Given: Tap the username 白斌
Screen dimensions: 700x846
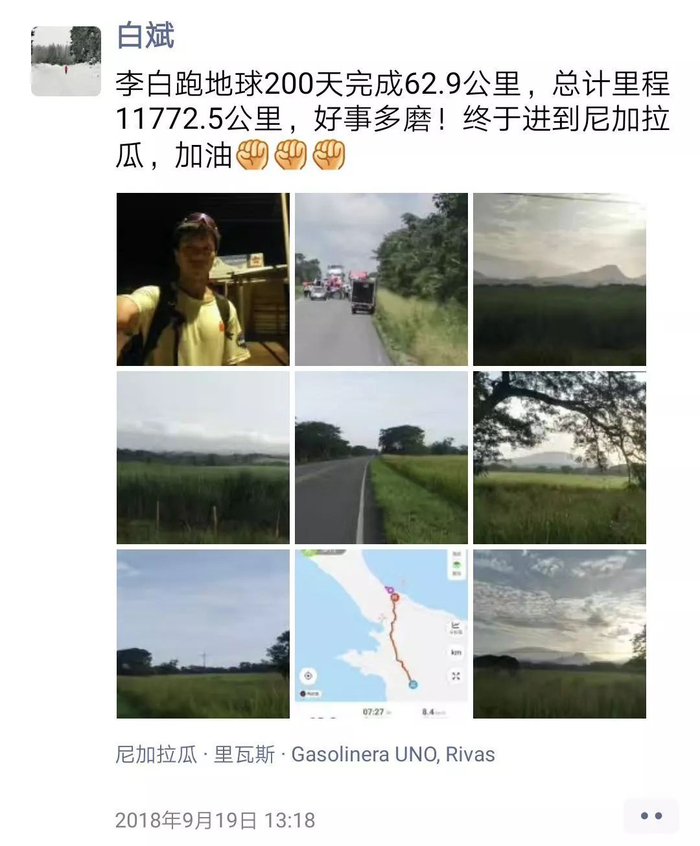Looking at the screenshot, I should tap(145, 37).
